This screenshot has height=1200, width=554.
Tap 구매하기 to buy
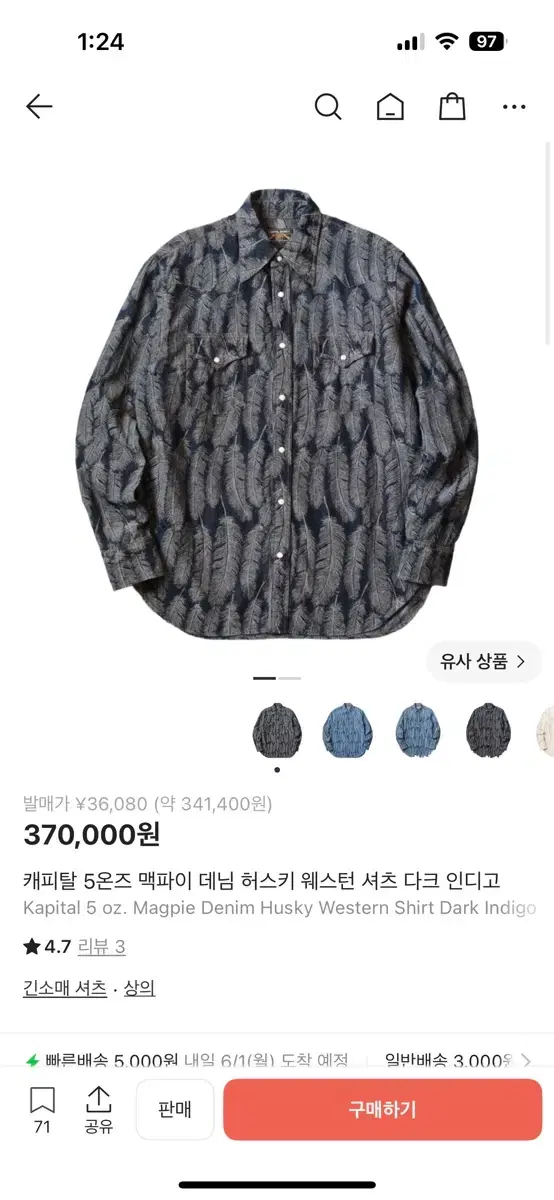click(382, 1109)
